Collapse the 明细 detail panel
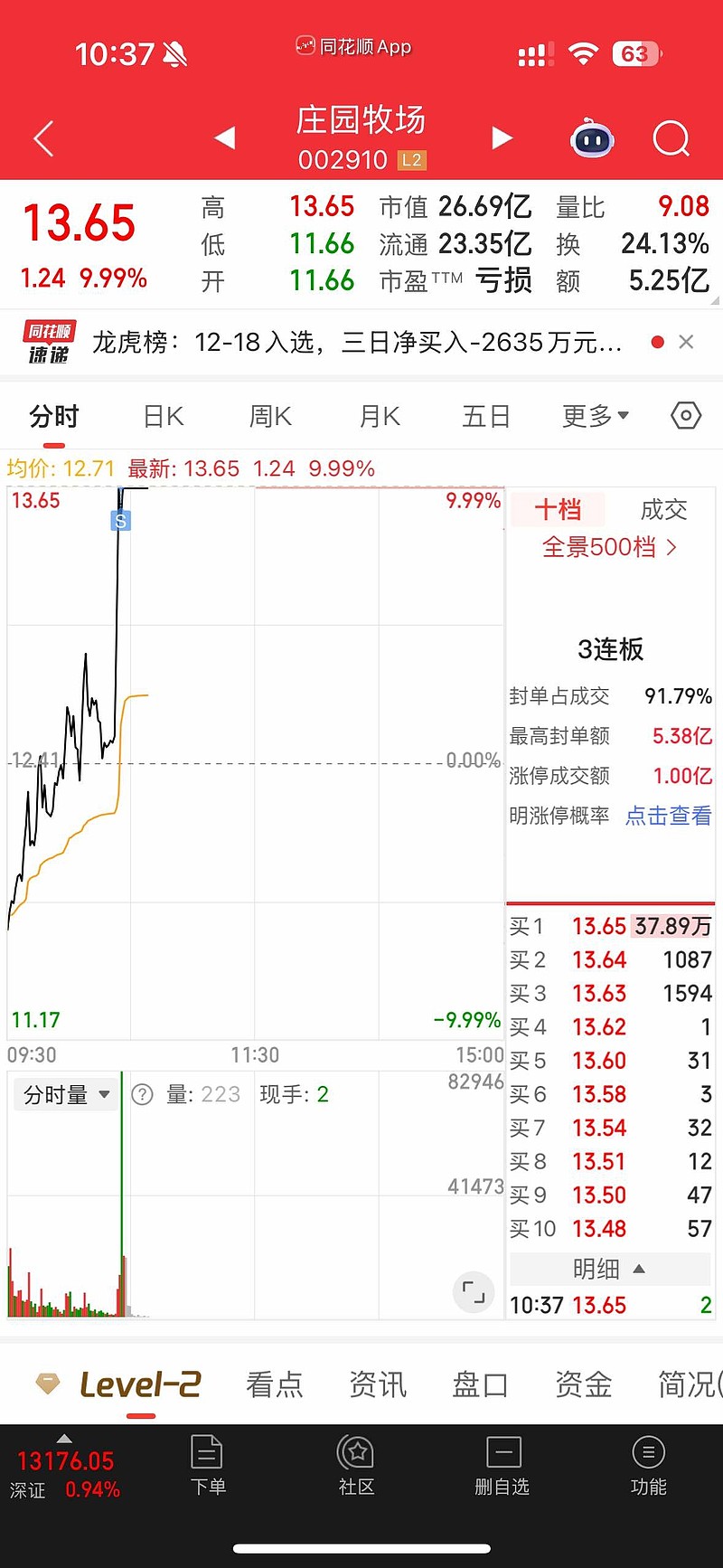This screenshot has height=1568, width=723. 609,1269
